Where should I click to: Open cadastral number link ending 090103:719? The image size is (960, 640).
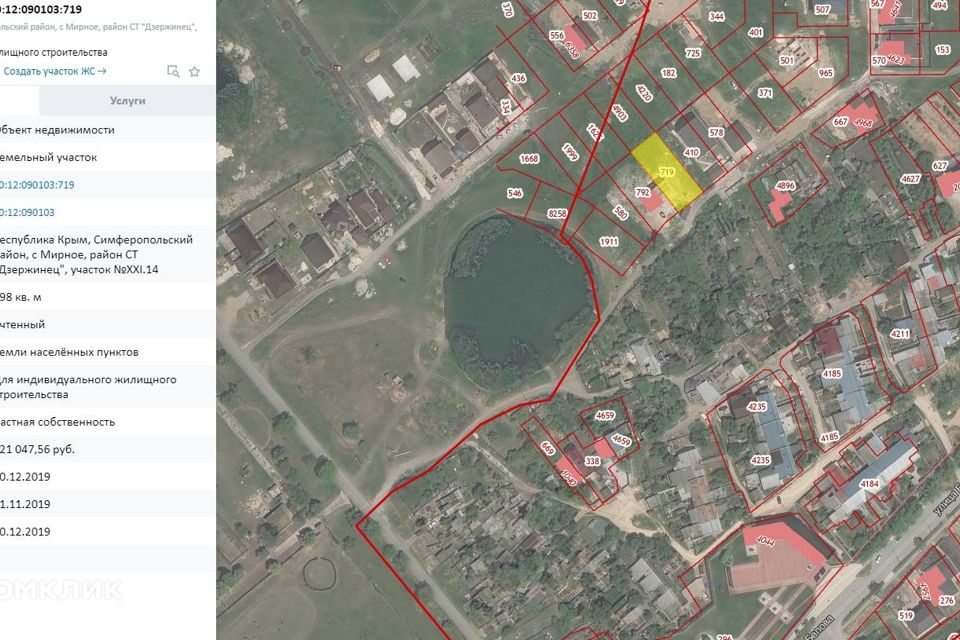click(39, 185)
